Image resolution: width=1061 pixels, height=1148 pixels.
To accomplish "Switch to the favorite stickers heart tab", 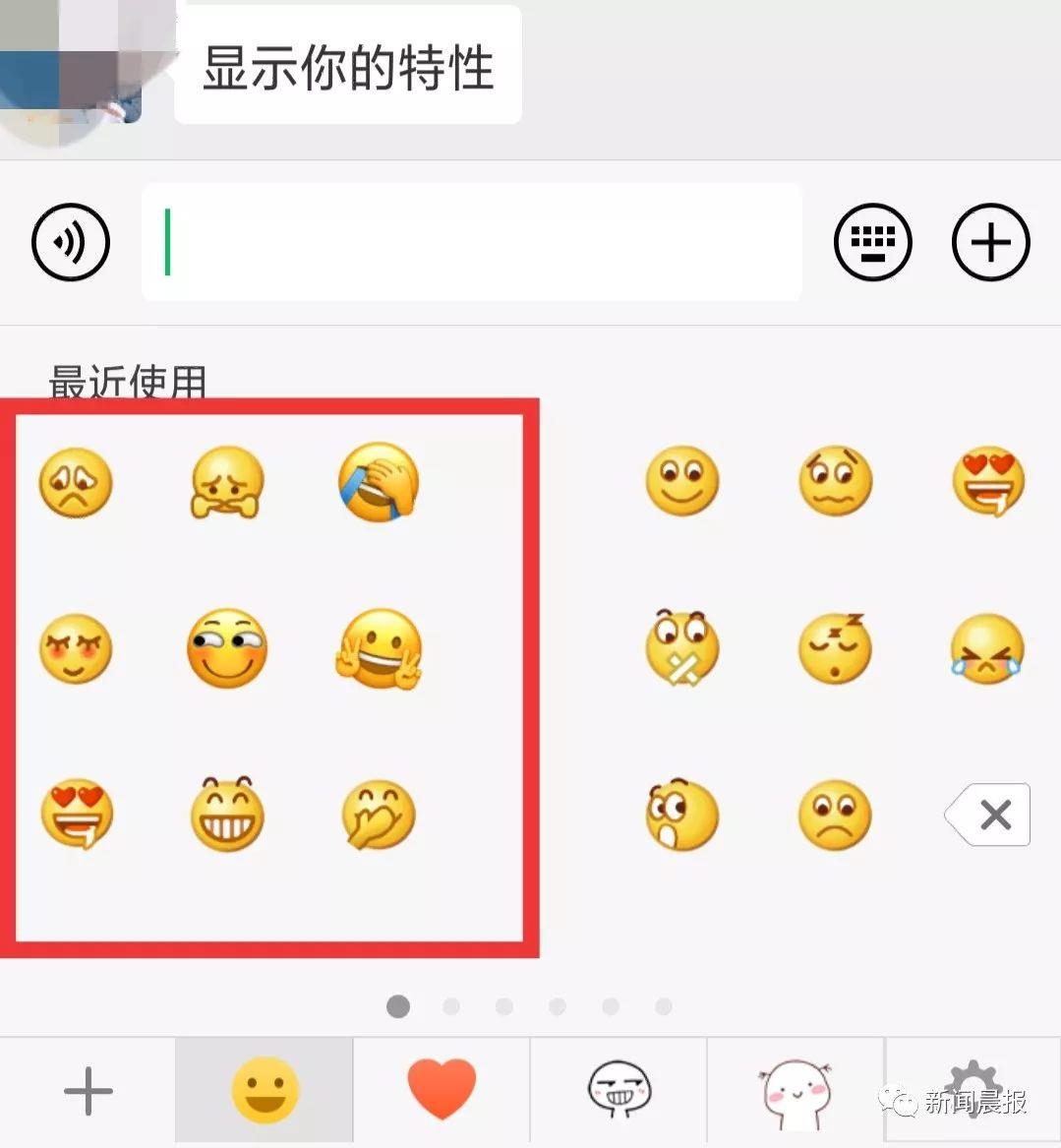I will click(x=442, y=1092).
